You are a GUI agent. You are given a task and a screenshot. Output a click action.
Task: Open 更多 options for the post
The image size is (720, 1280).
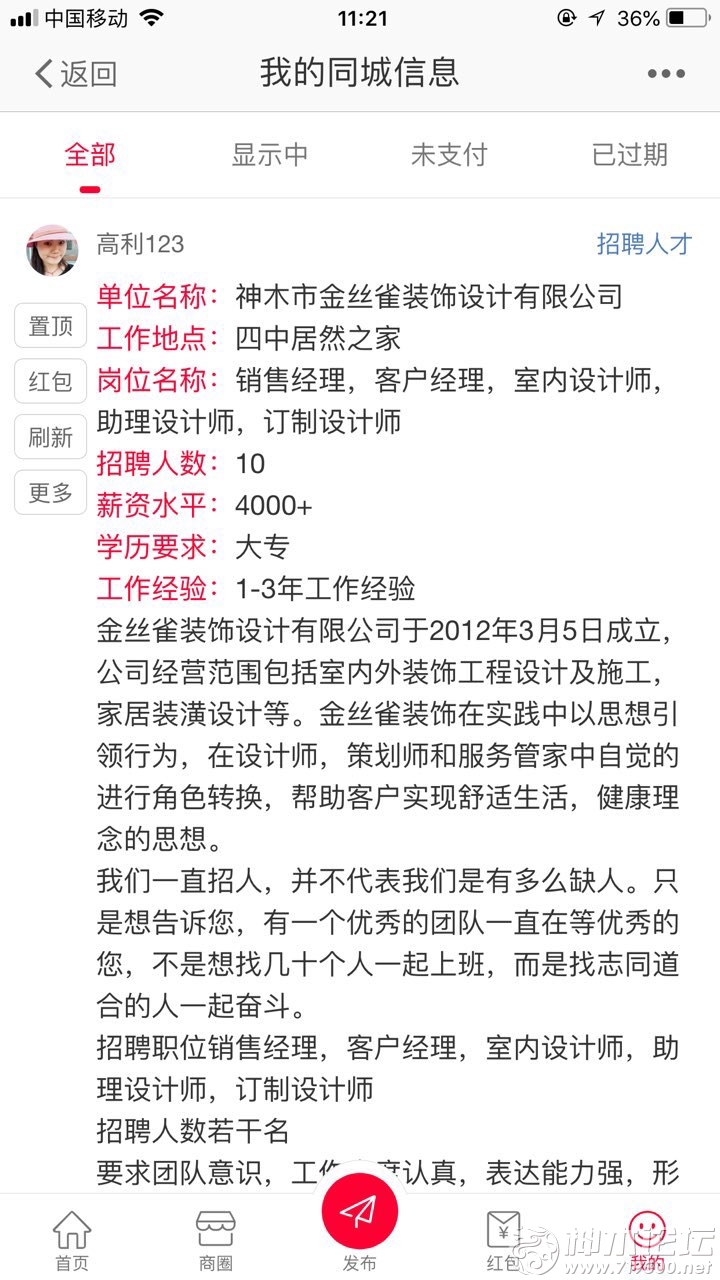[x=51, y=492]
